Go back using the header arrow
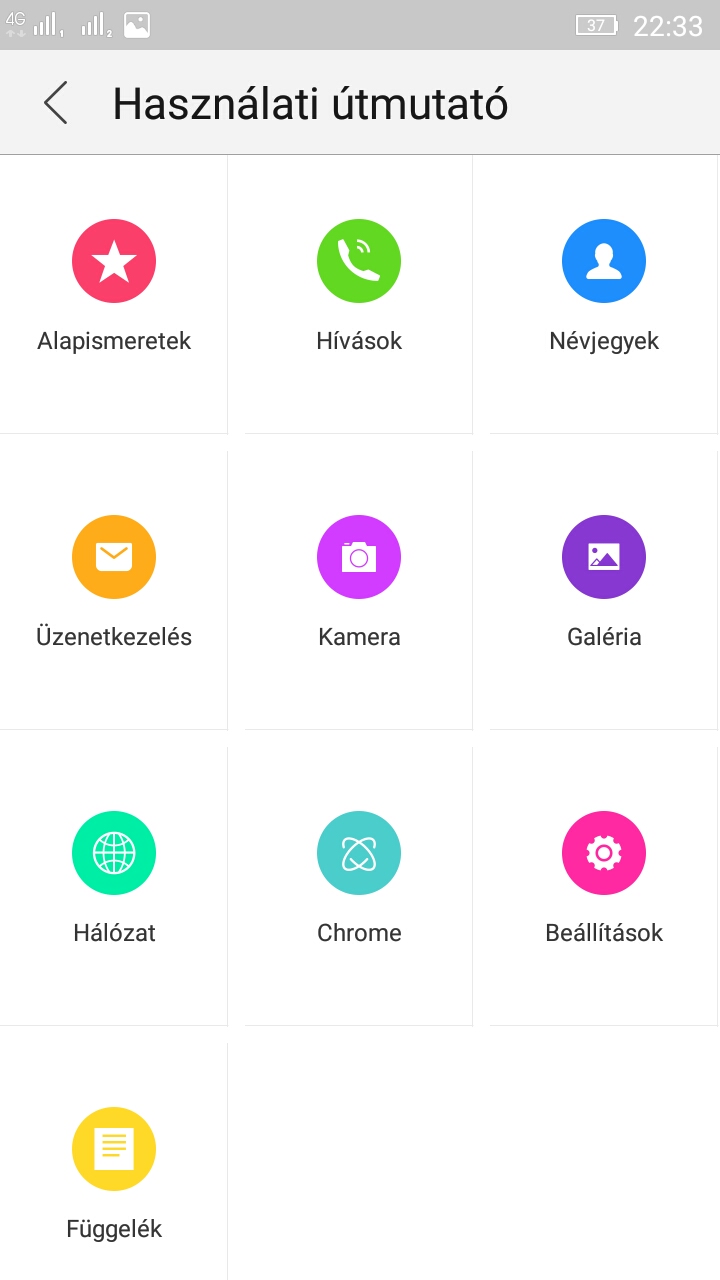Image resolution: width=720 pixels, height=1280 pixels. (56, 103)
